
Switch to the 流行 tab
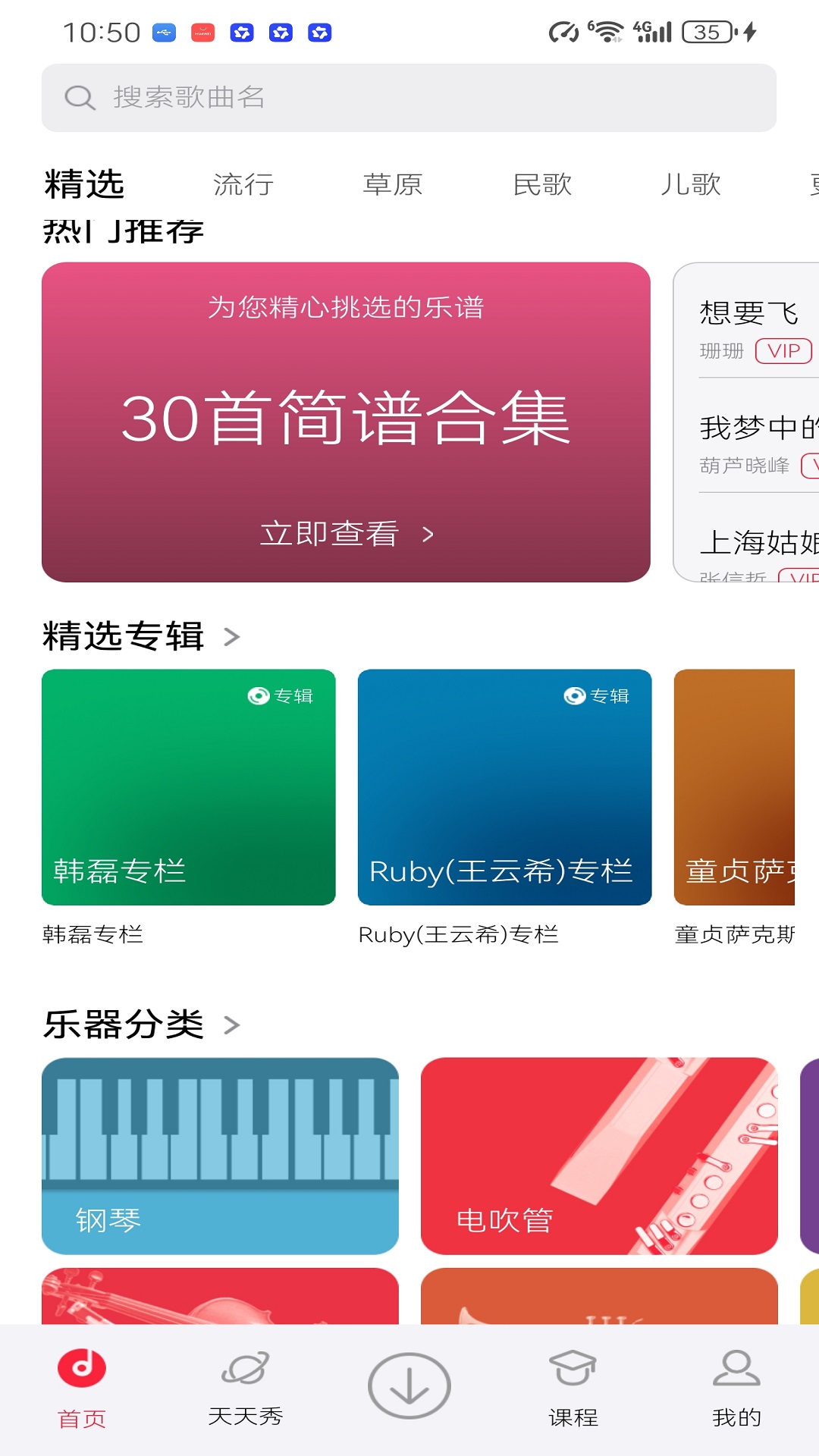coord(243,184)
